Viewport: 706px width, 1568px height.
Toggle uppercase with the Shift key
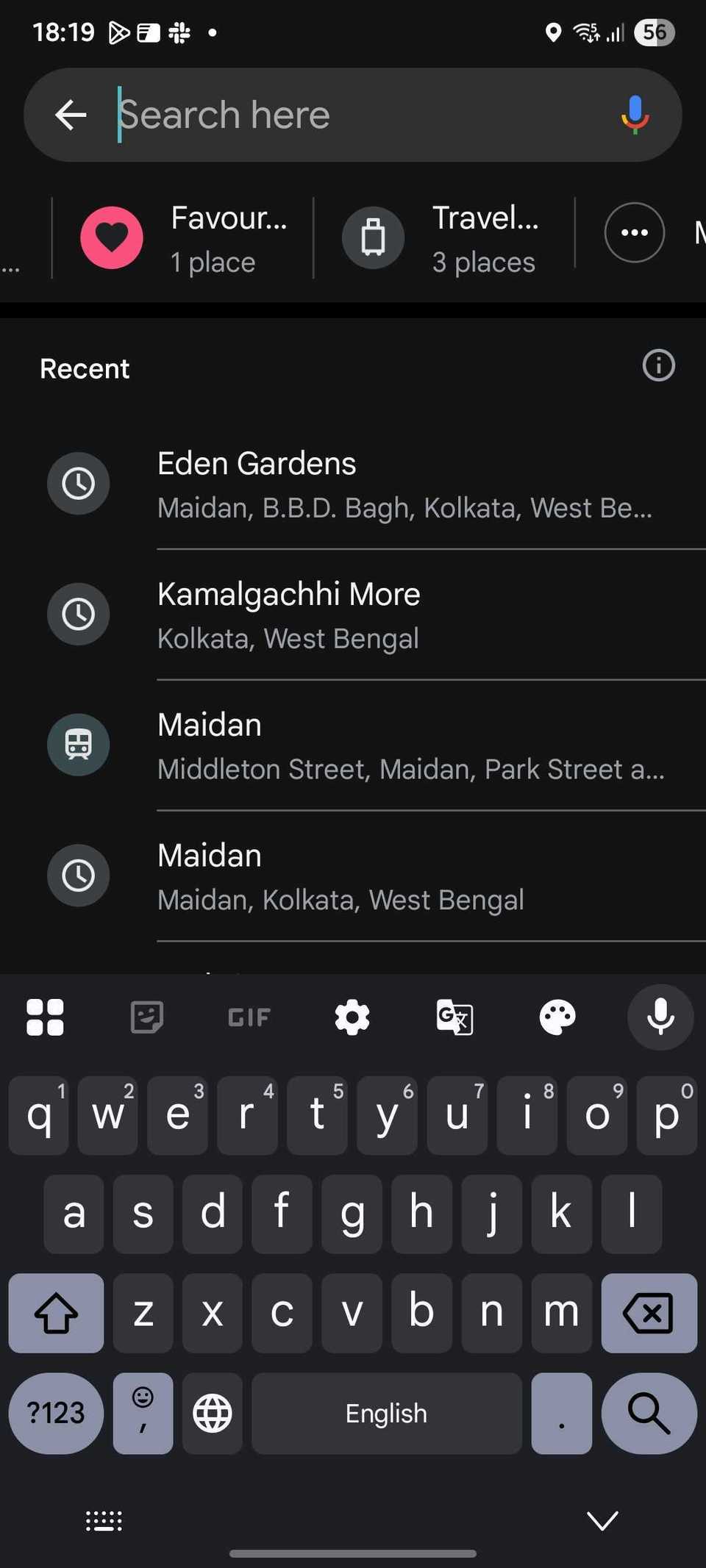tap(56, 1313)
